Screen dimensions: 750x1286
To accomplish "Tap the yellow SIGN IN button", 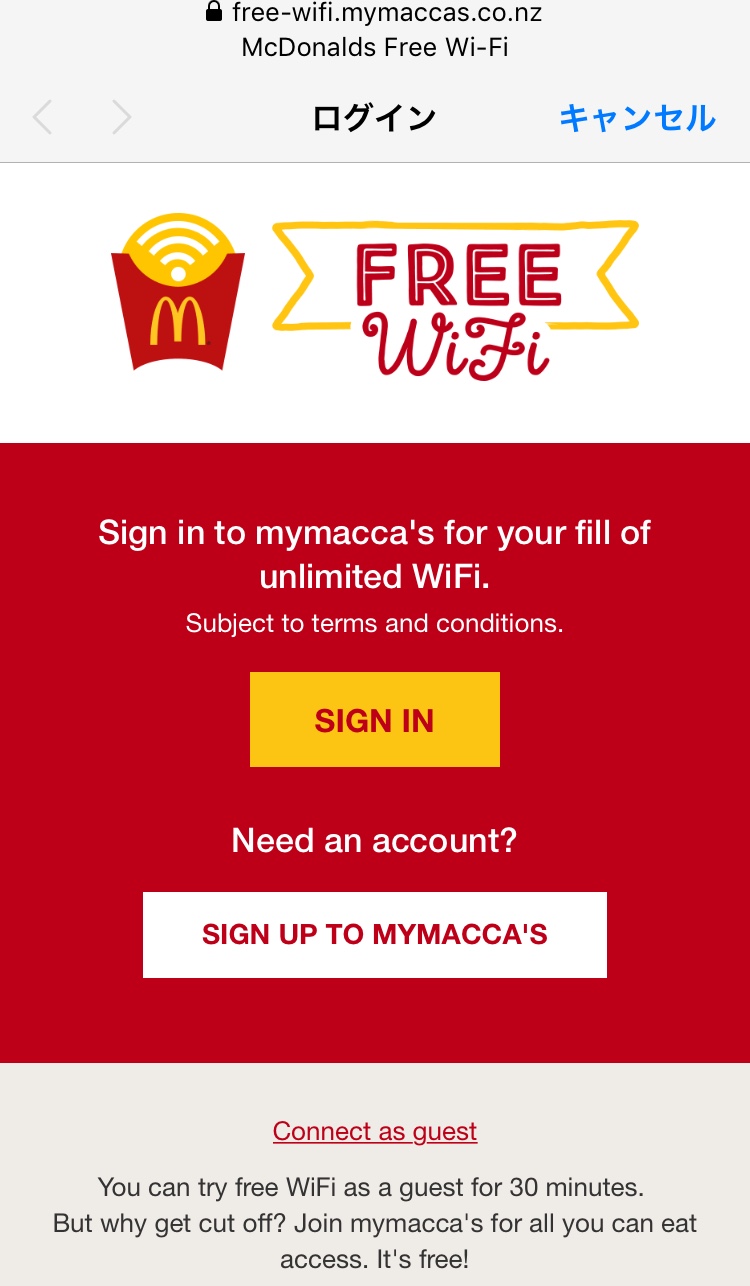I will coord(374,720).
